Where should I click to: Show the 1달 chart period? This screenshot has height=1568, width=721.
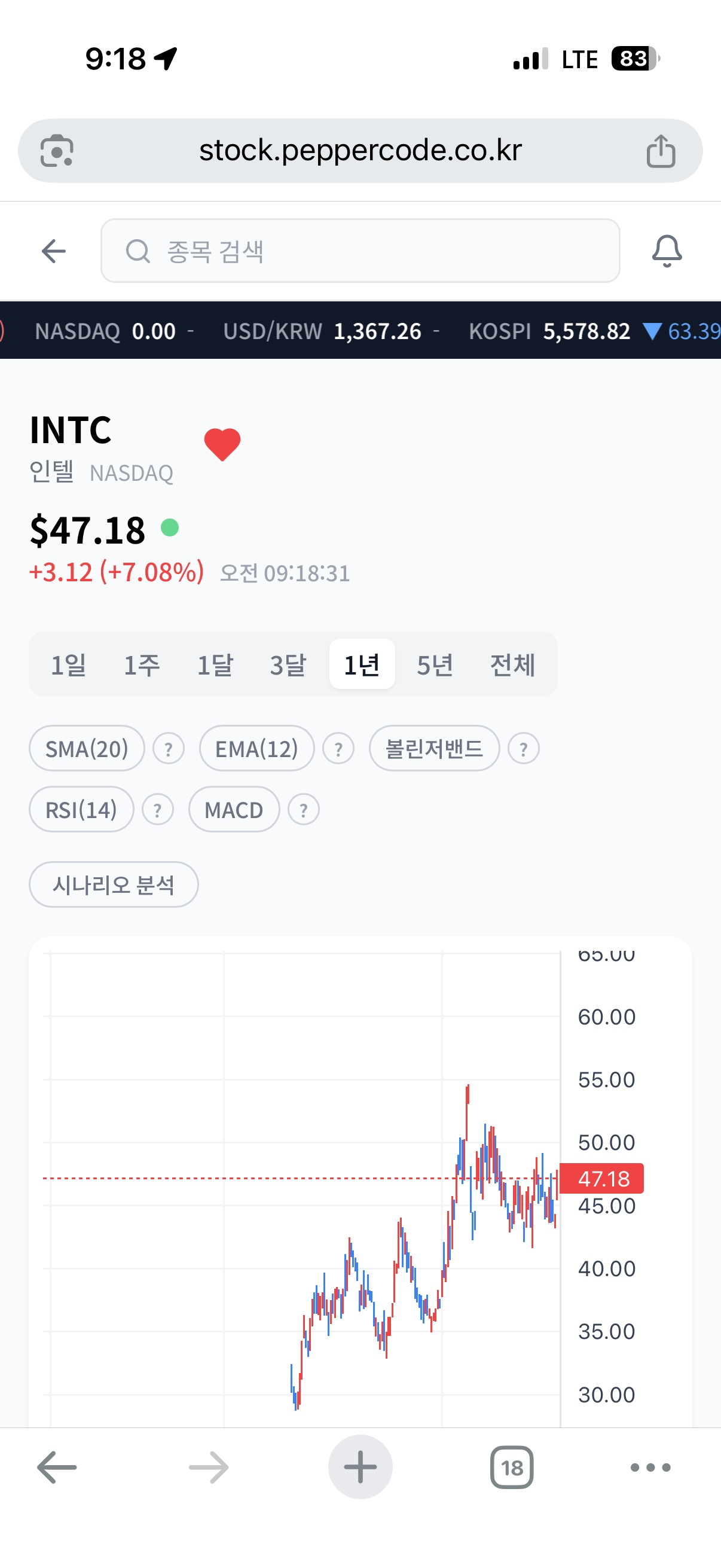(x=215, y=664)
